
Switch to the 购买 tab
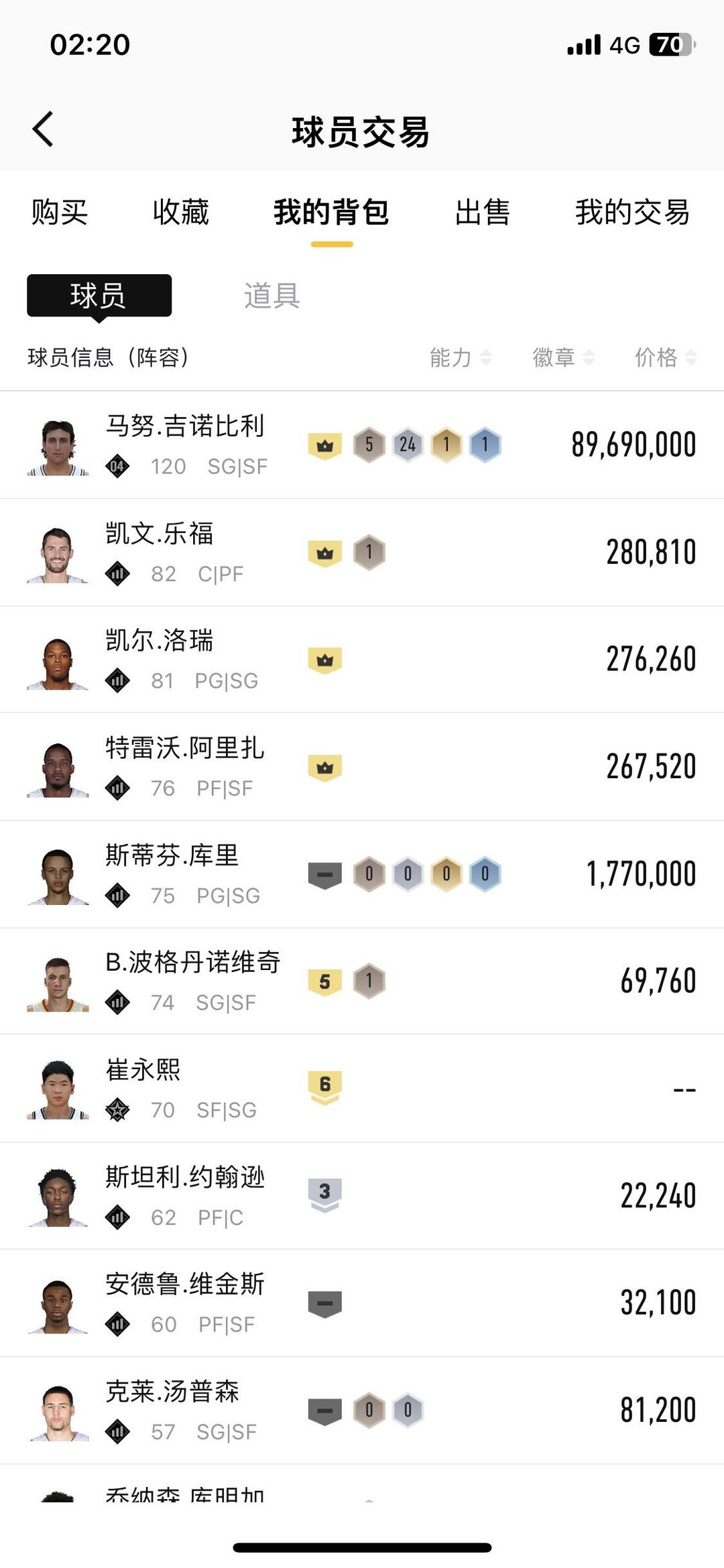click(x=59, y=213)
